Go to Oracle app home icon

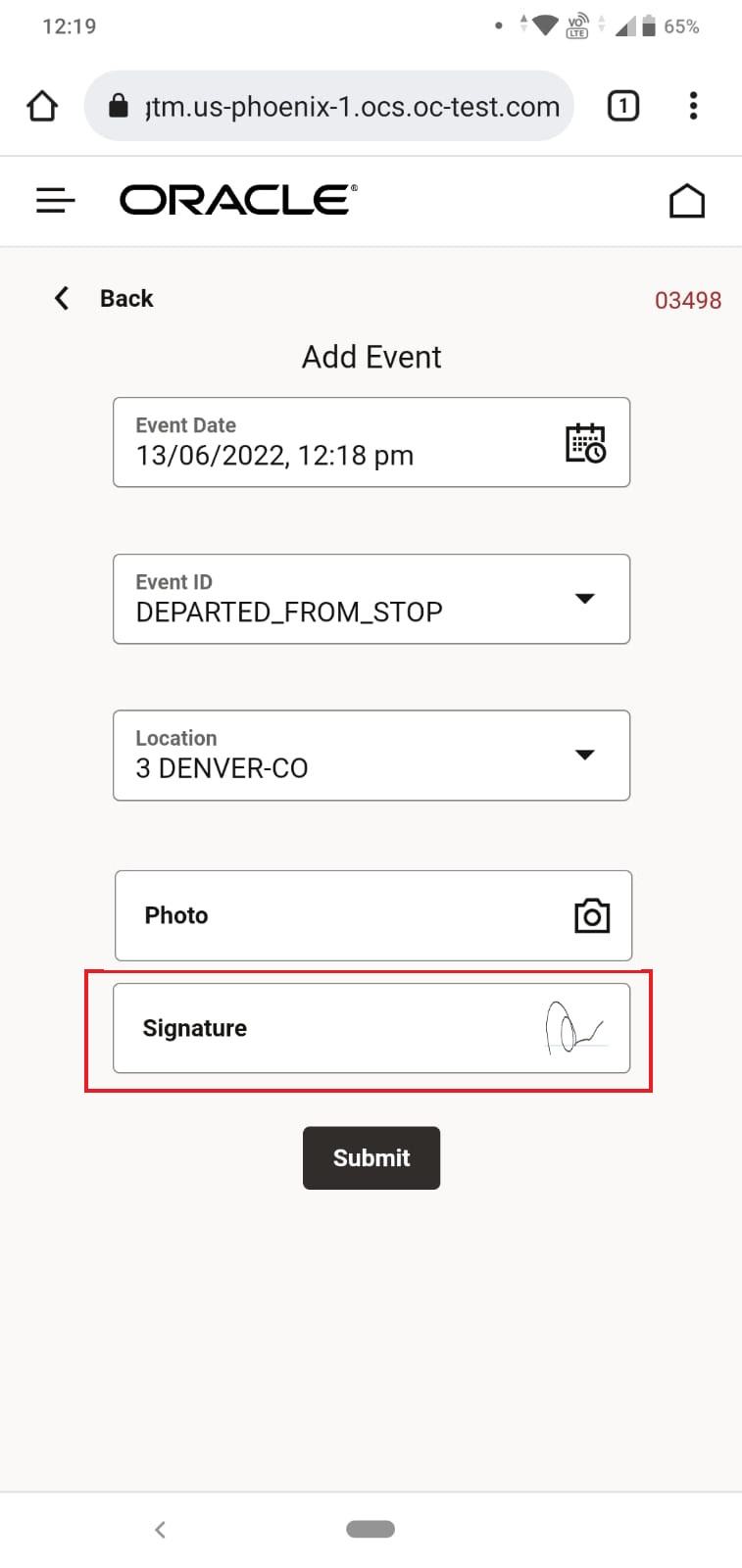(686, 201)
